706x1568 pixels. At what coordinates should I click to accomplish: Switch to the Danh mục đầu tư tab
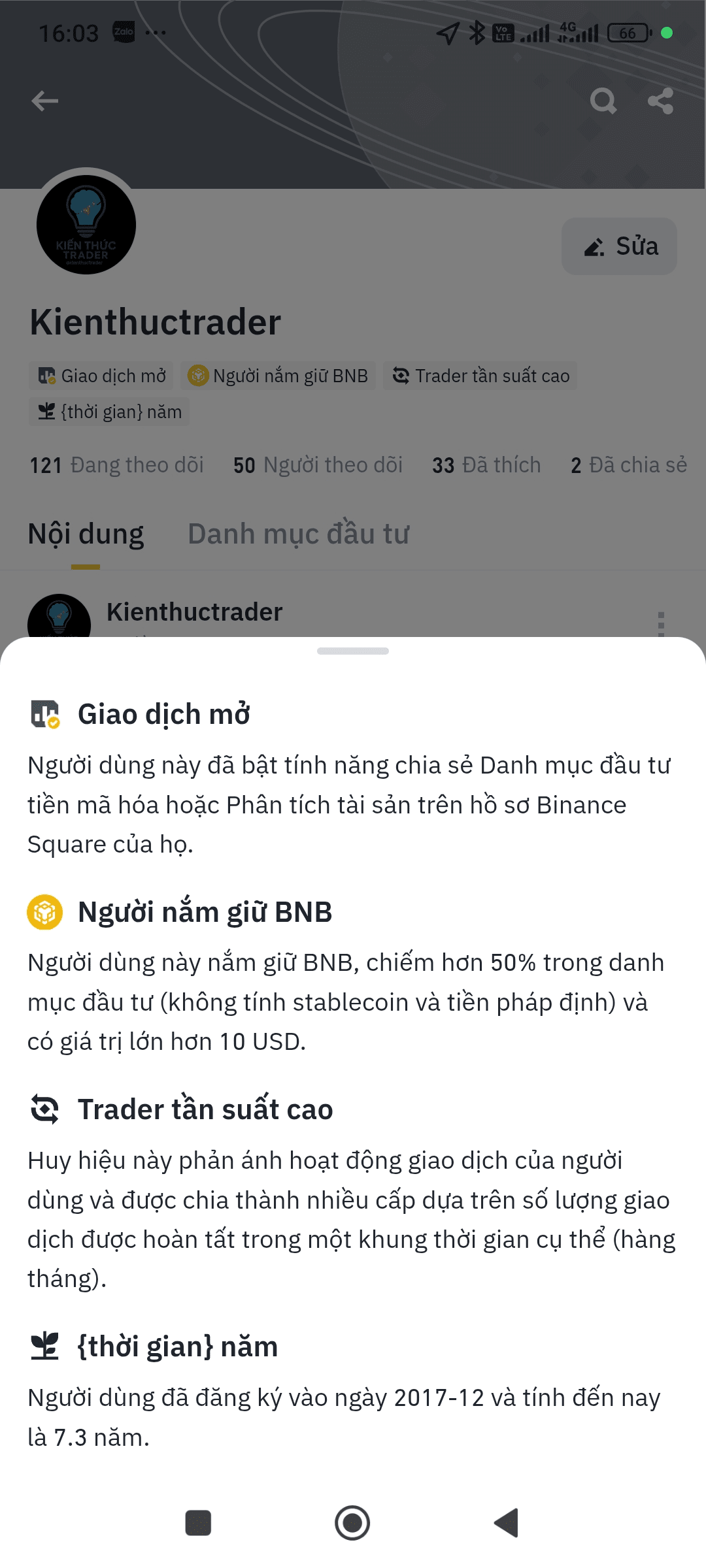tap(298, 534)
